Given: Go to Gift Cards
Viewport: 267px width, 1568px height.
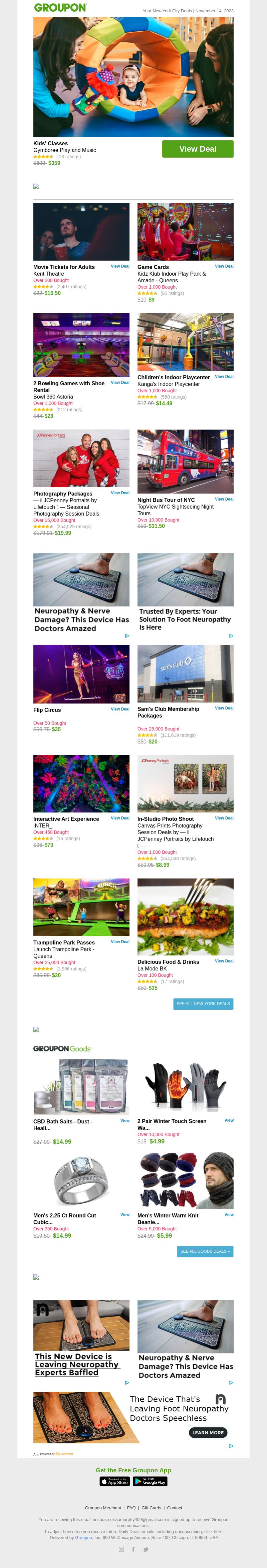Looking at the screenshot, I should [x=151, y=1508].
